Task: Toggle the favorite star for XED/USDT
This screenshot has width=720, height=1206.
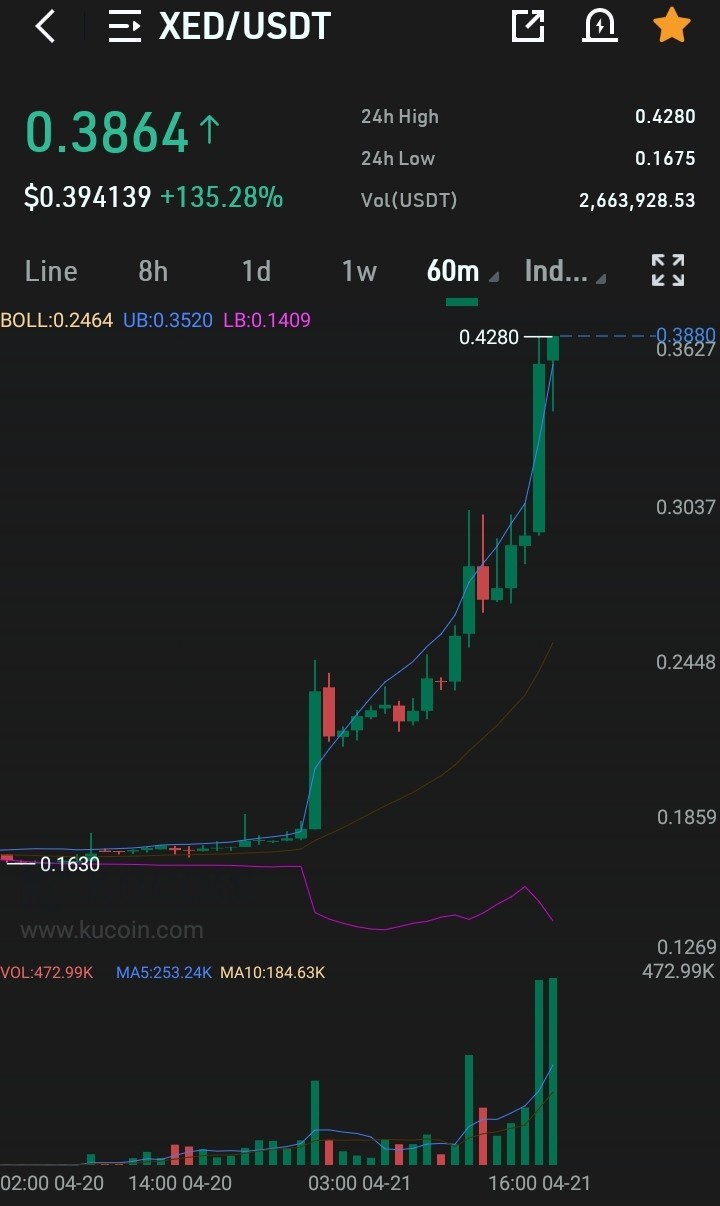Action: pyautogui.click(x=672, y=26)
